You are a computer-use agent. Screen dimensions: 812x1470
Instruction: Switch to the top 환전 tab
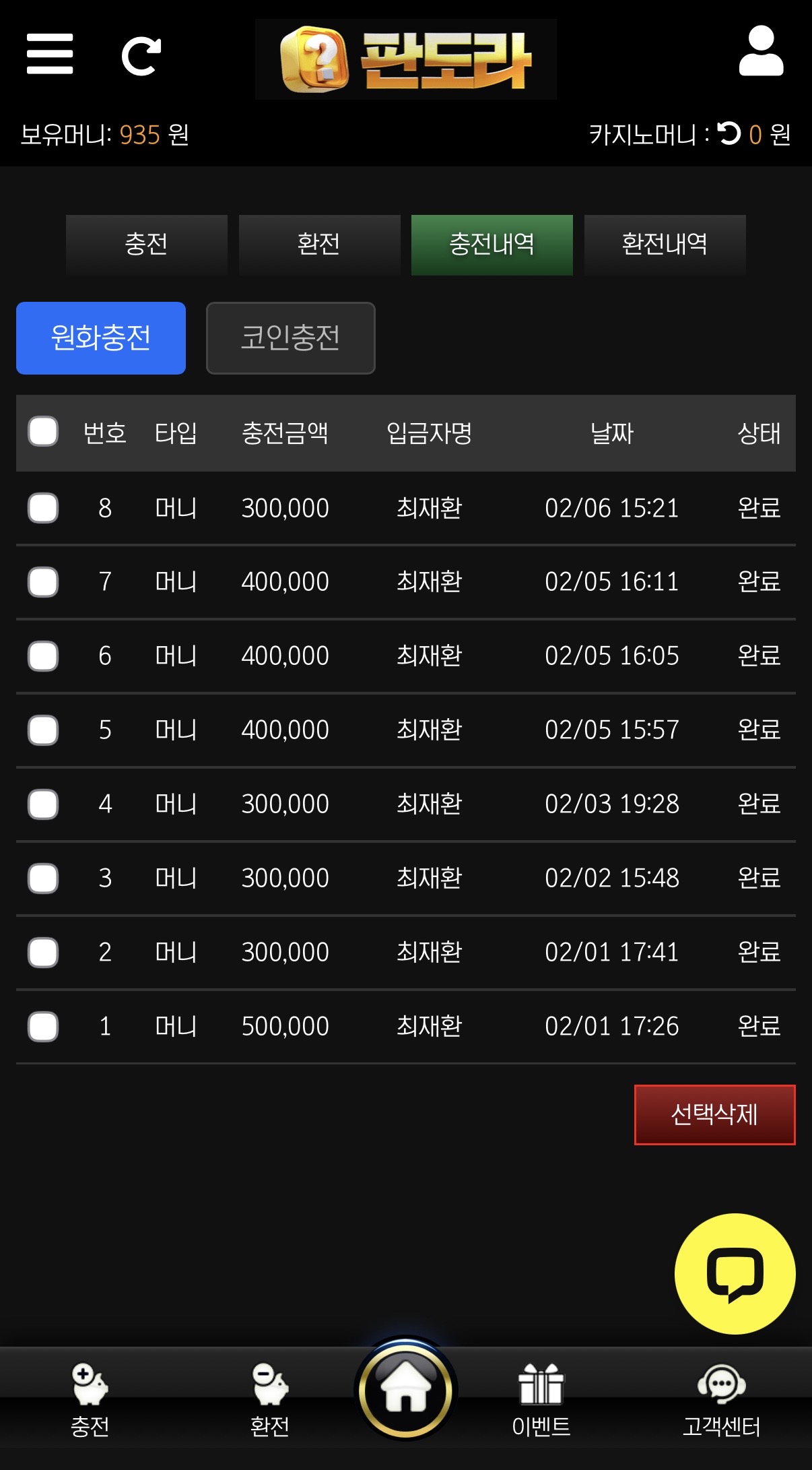[319, 245]
